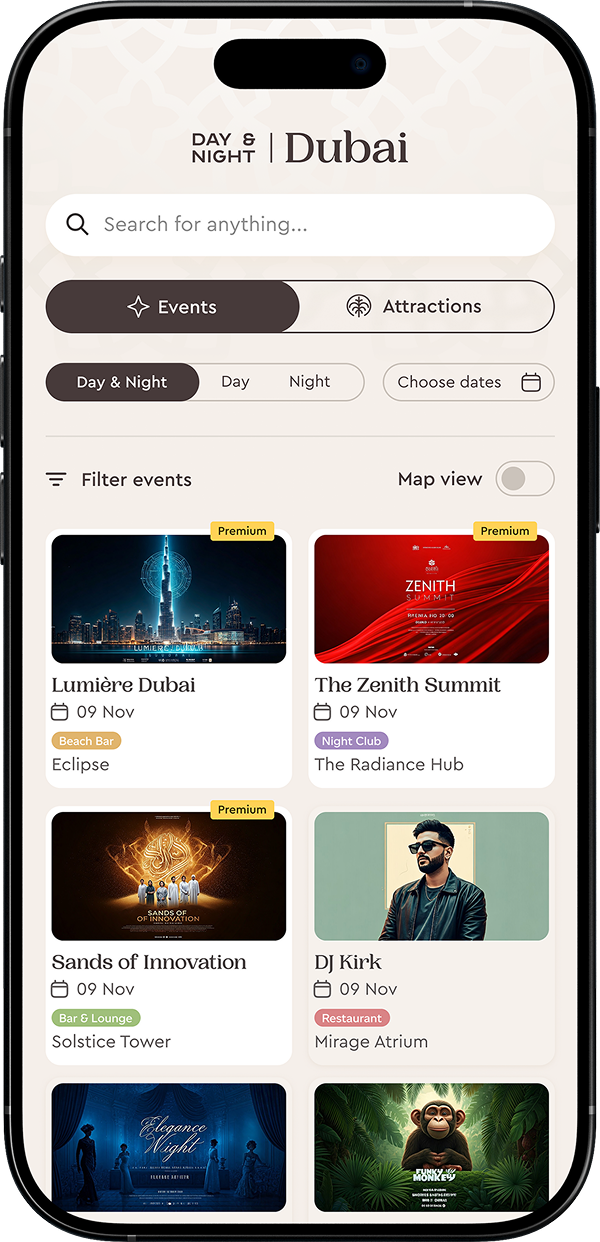Switch to the Attractions tab
600x1242 pixels.
[427, 307]
